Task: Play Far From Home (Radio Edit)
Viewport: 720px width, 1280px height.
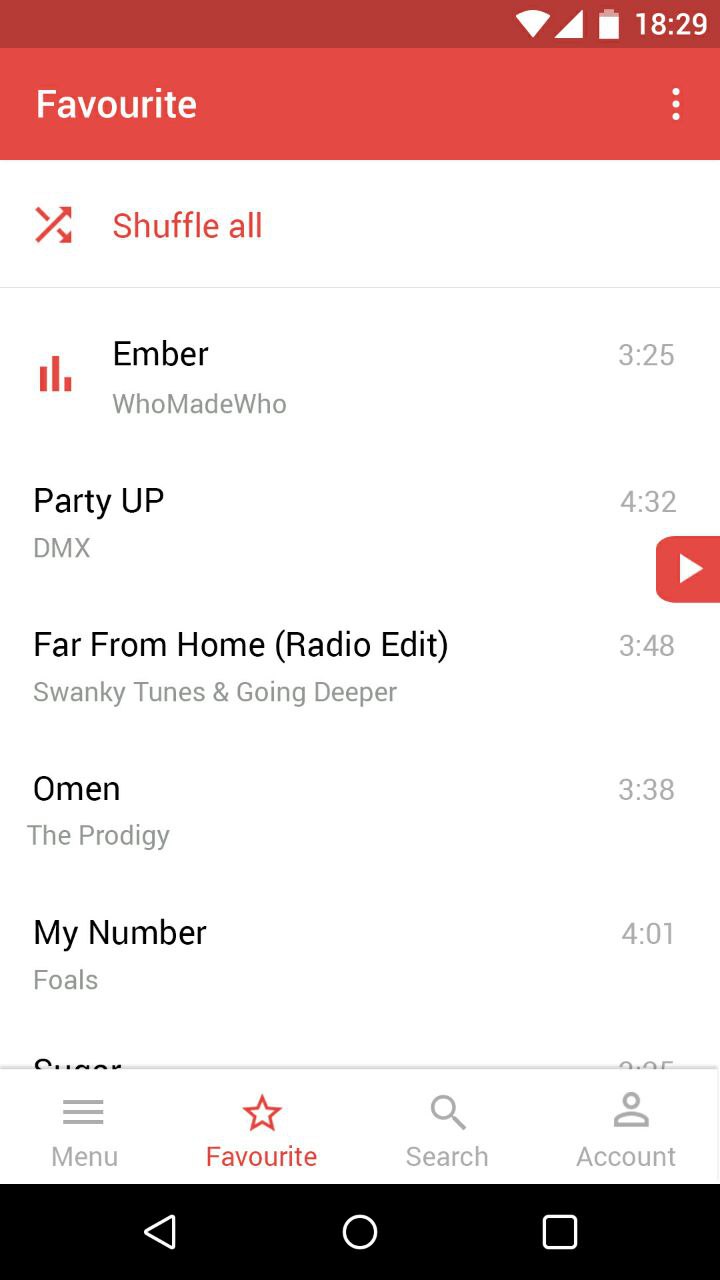Action: click(360, 666)
